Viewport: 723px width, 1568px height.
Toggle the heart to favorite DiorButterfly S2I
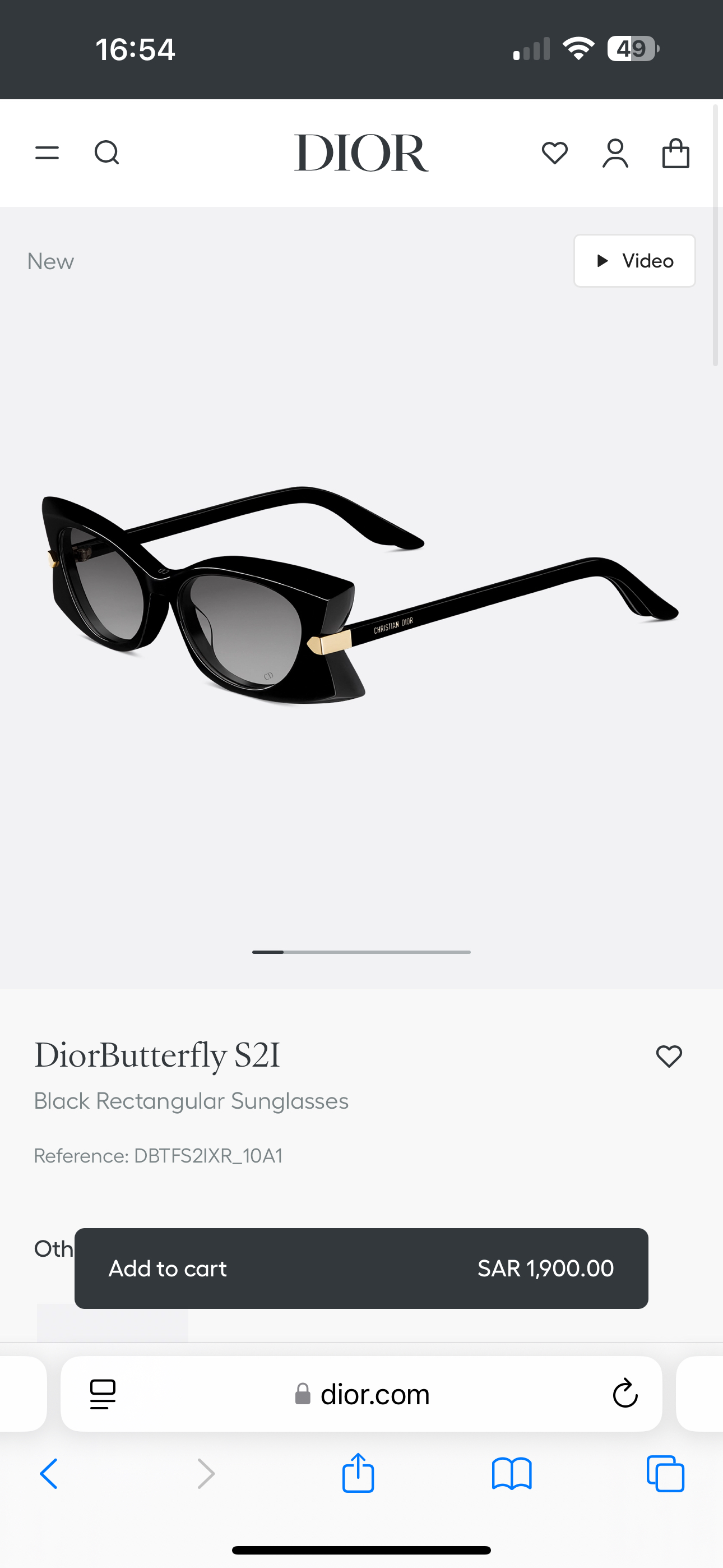click(x=668, y=1057)
